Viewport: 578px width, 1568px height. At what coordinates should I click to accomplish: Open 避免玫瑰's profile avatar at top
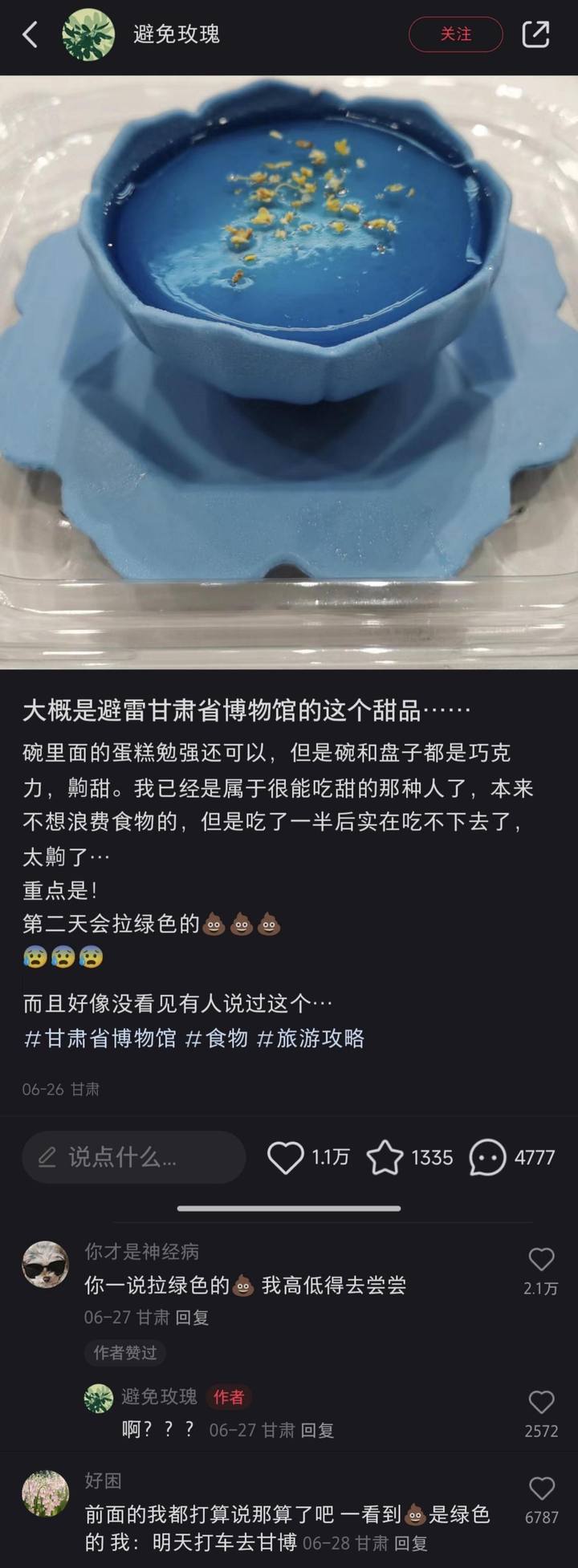(88, 34)
